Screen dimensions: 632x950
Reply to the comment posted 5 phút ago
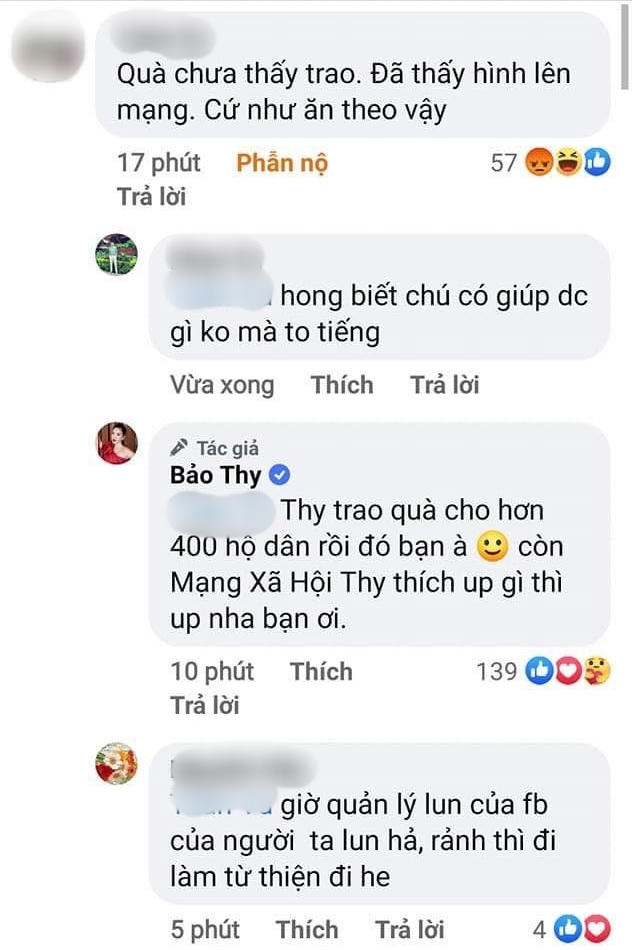[410, 930]
